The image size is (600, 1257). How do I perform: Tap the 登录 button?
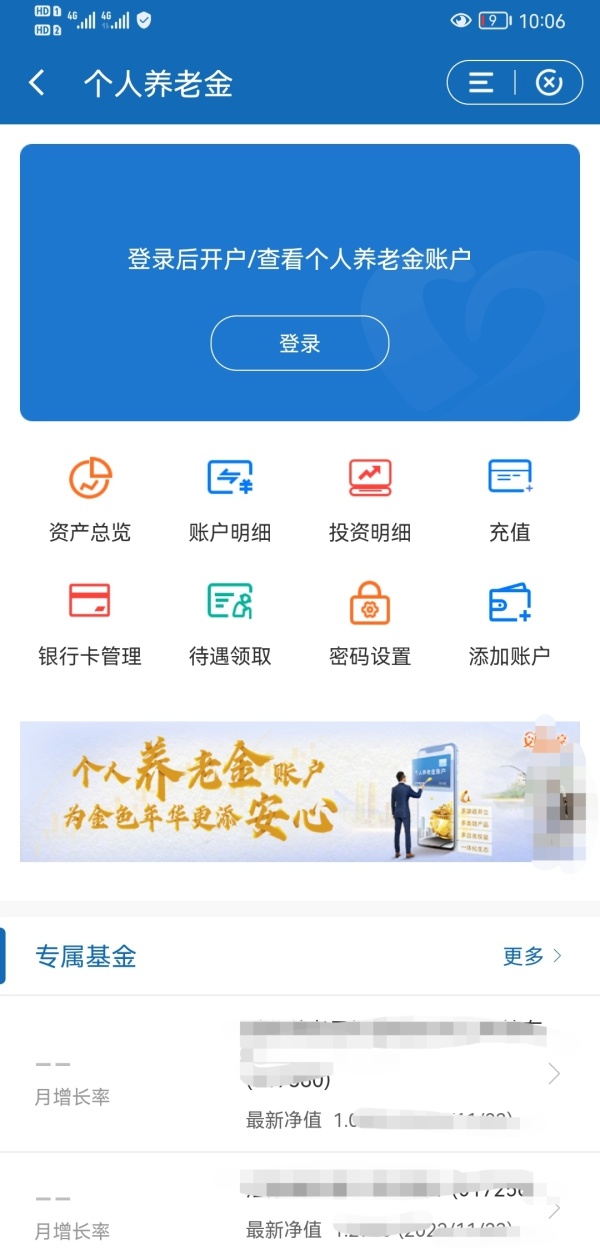[x=299, y=344]
